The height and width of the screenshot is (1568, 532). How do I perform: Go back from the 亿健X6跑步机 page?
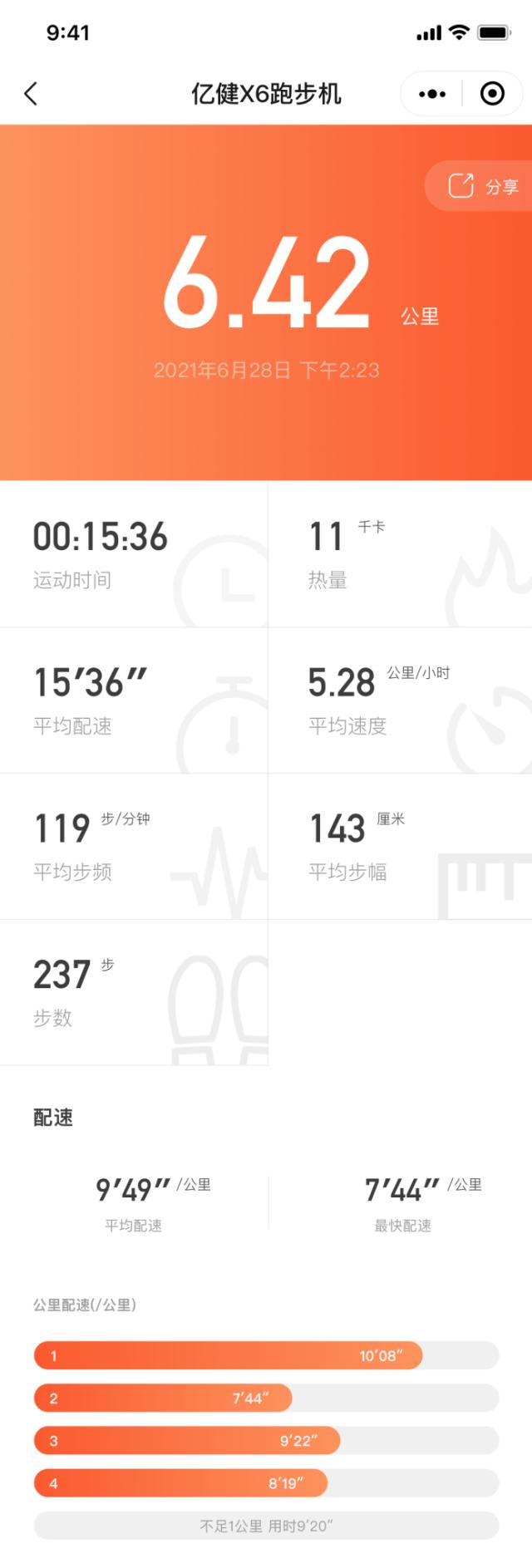[x=32, y=94]
